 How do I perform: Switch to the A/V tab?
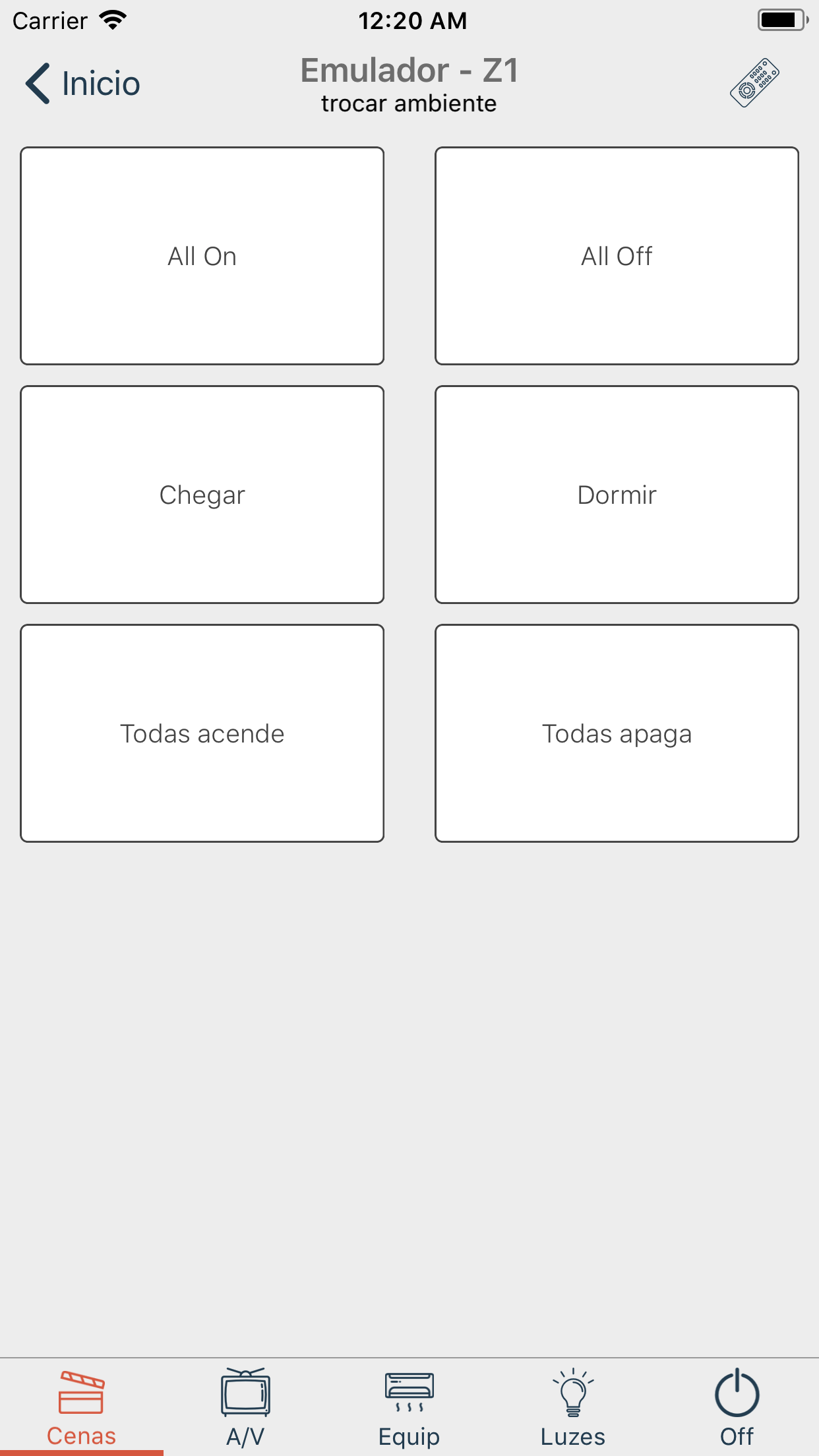(x=245, y=1407)
